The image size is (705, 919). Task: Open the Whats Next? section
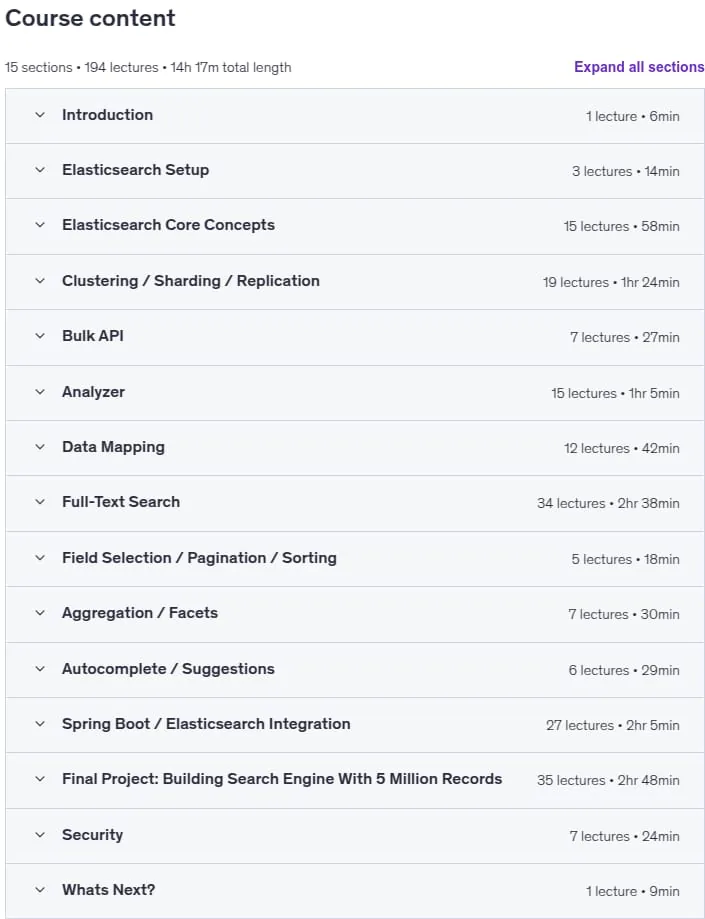click(x=355, y=891)
